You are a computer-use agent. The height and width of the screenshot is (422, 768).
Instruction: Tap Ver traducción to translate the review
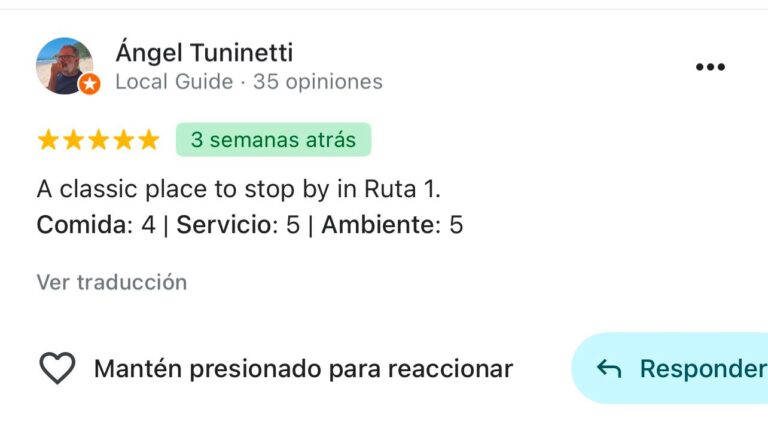[111, 282]
